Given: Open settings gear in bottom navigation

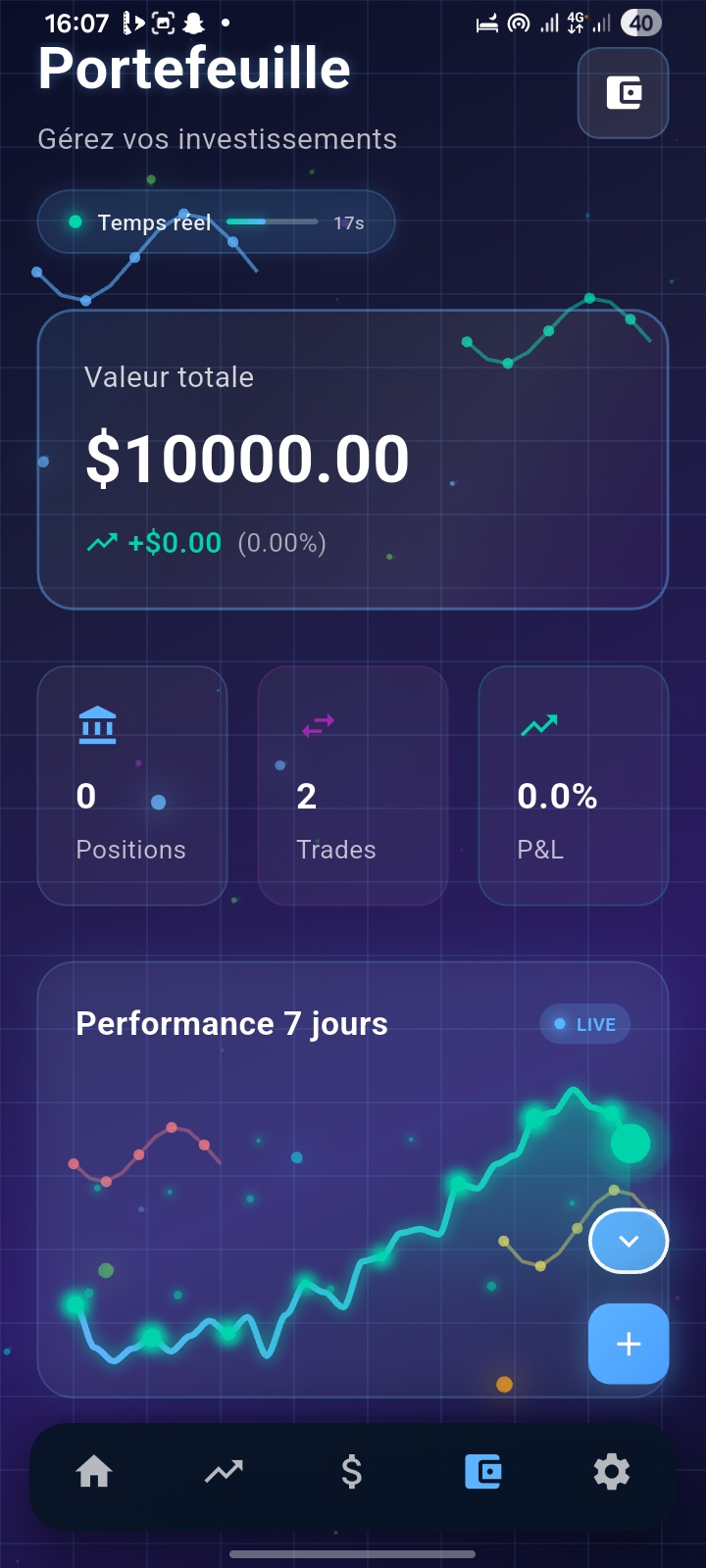Looking at the screenshot, I should (612, 1471).
